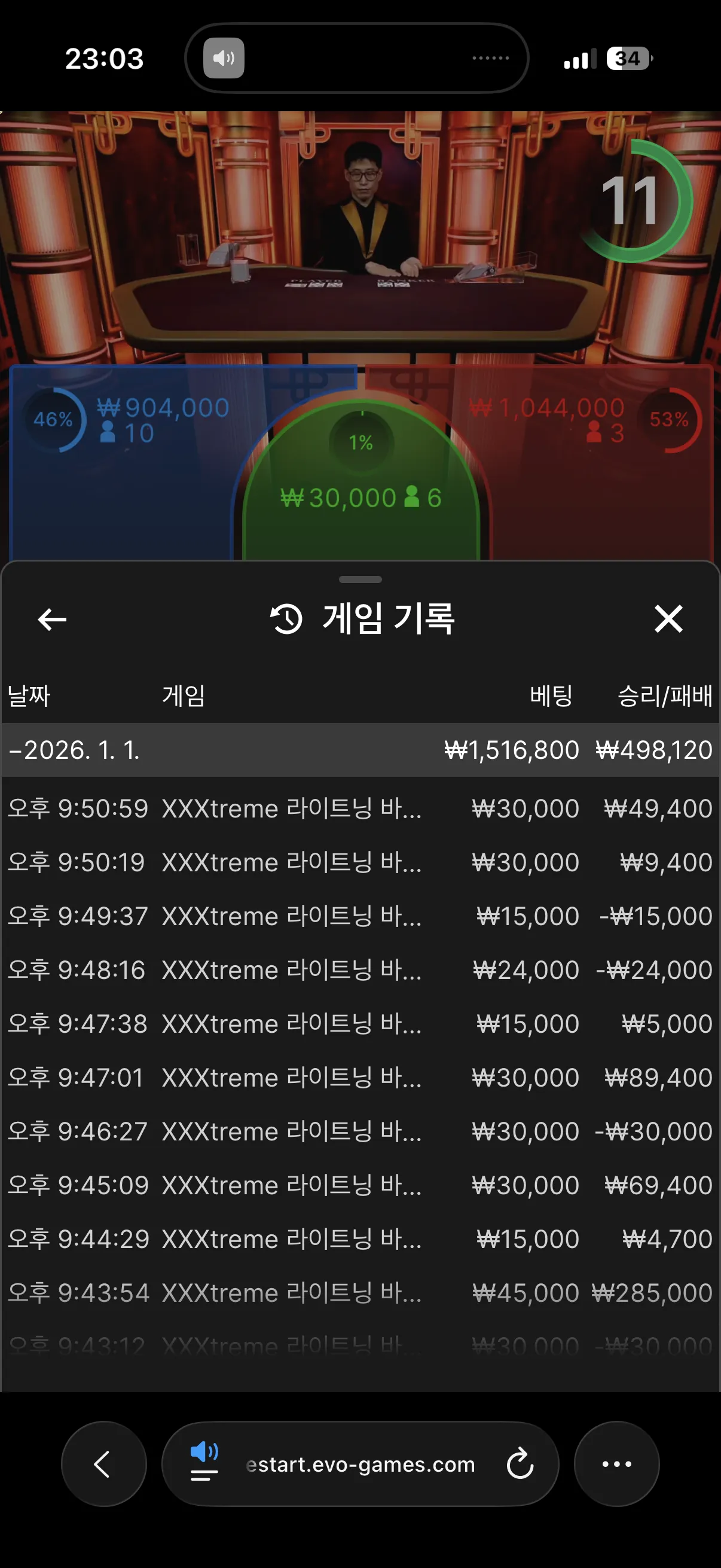The image size is (721, 1568).
Task: Close the 게임 기록 panel
Action: 668,619
